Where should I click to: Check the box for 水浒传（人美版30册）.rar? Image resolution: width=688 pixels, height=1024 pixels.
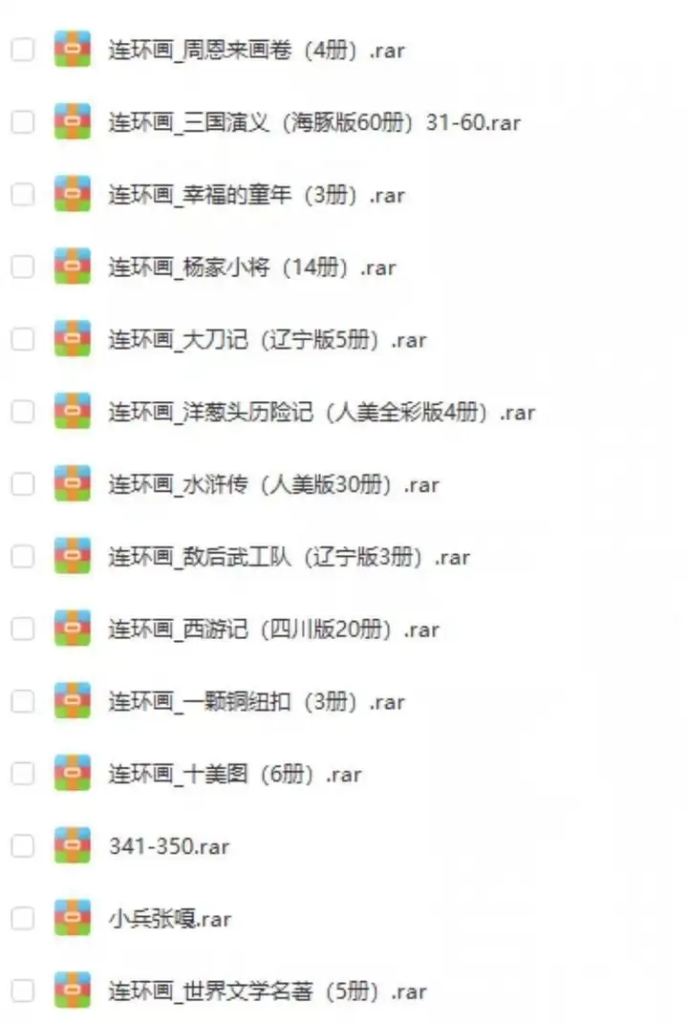(x=22, y=485)
